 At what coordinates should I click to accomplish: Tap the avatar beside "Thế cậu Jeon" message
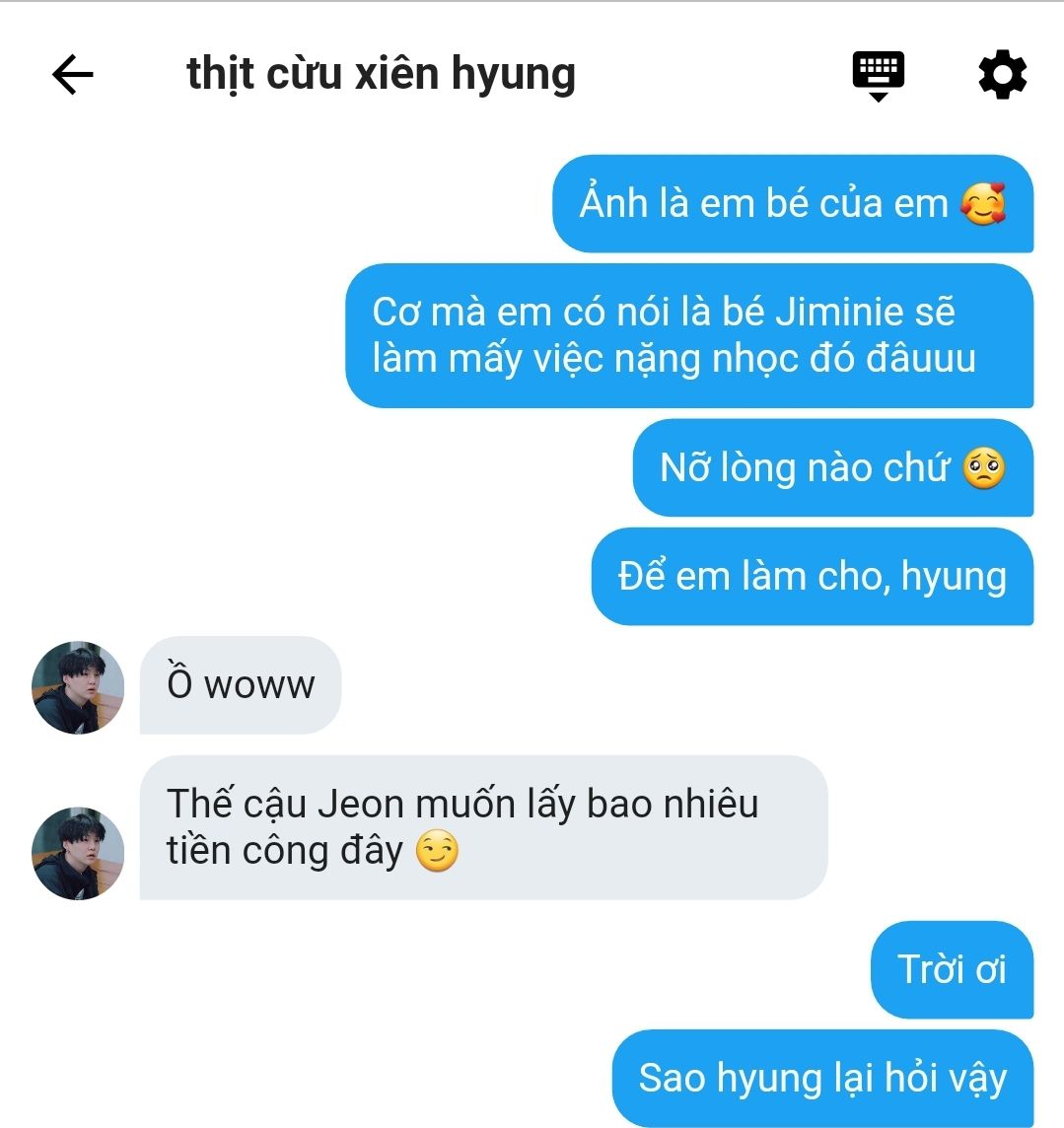(78, 853)
